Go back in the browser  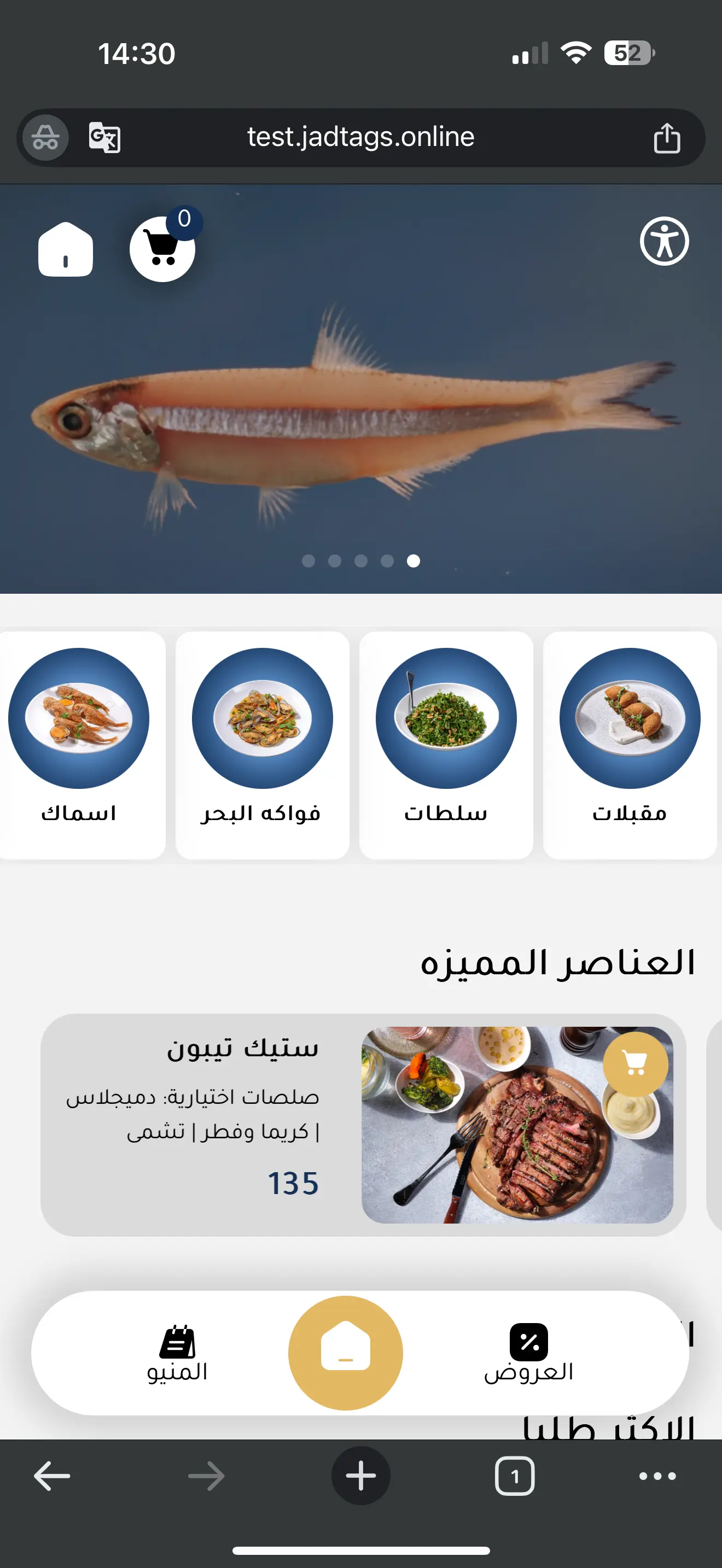pos(53,1476)
